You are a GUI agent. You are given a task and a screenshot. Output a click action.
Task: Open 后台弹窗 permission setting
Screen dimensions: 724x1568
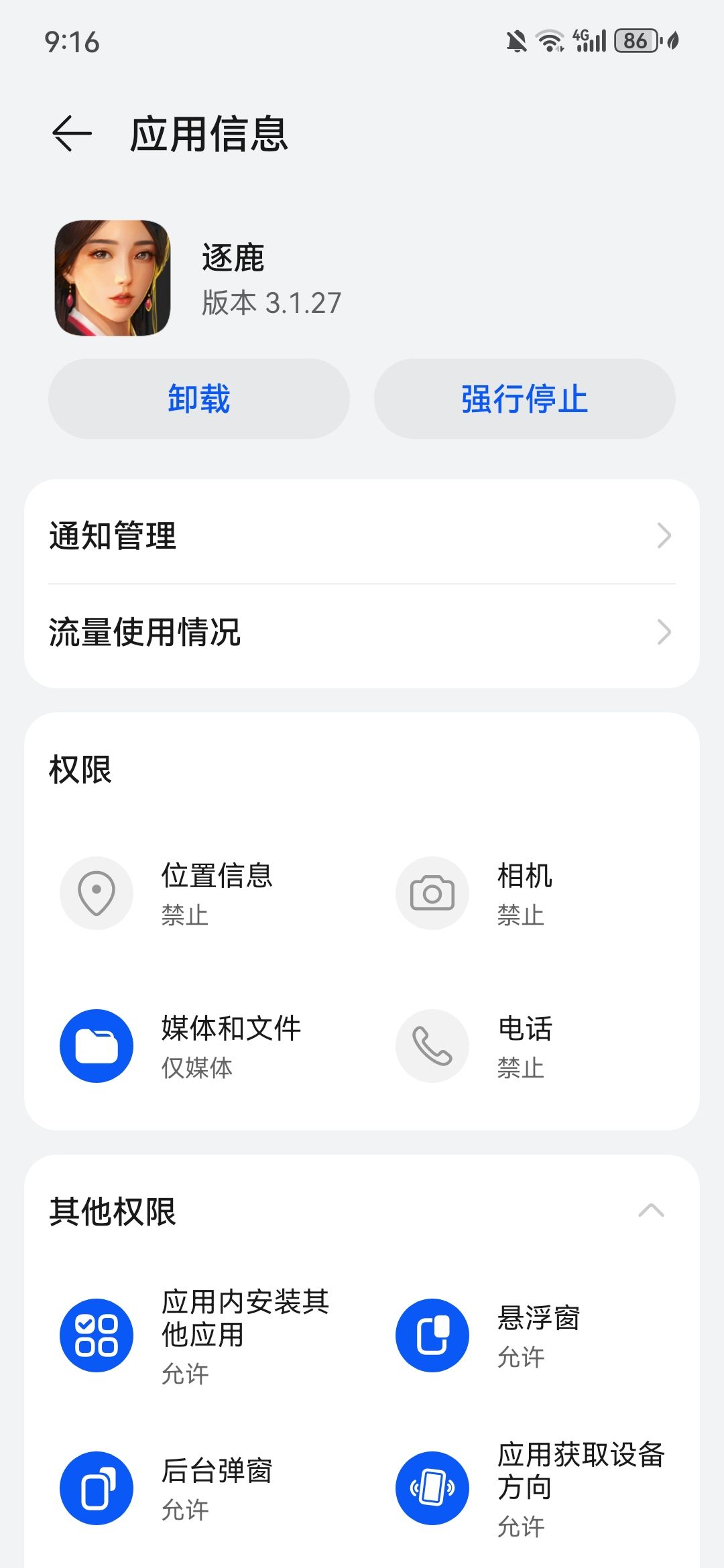(x=194, y=1488)
